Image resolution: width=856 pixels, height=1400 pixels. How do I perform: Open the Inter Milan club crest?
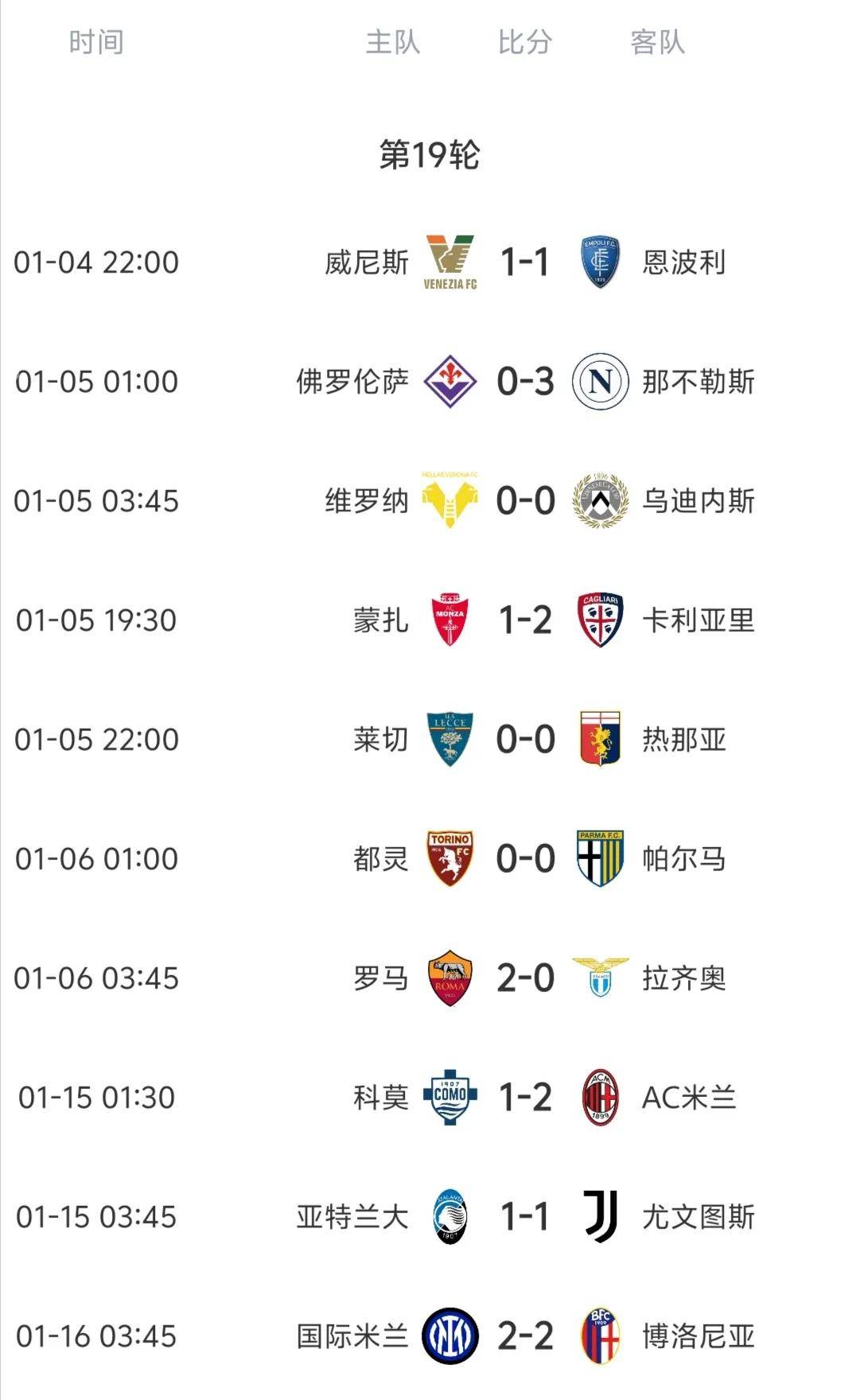coord(449,1335)
